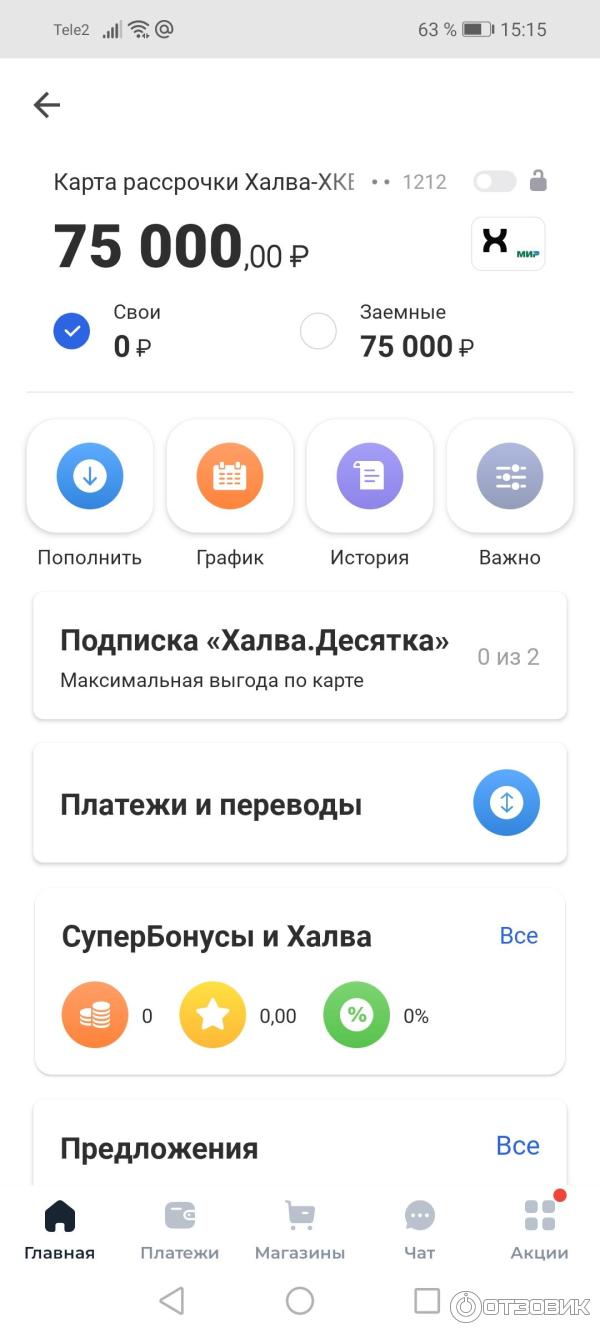The width and height of the screenshot is (600, 1333).
Task: Go to the Акции tab
Action: point(540,1230)
